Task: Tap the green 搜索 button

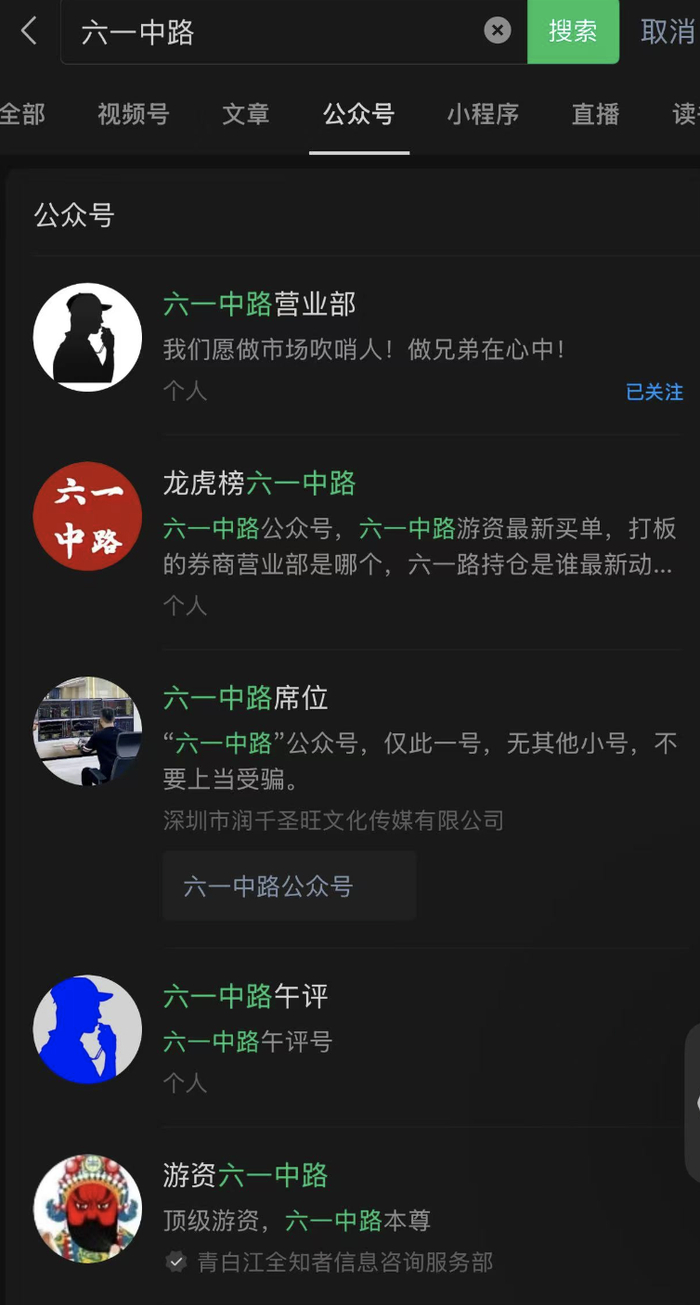Action: tap(573, 31)
